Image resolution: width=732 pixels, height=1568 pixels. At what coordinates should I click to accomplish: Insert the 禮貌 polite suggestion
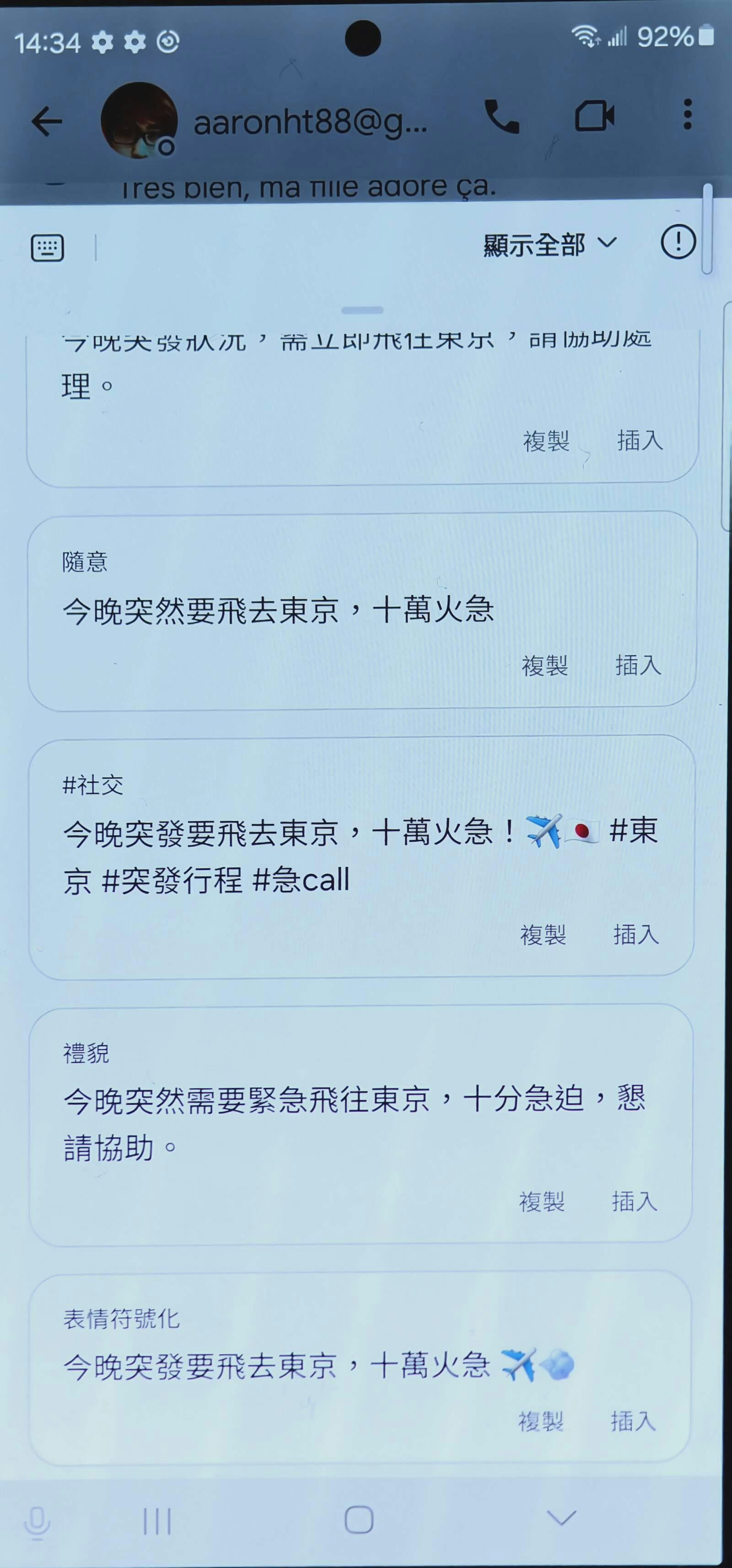pos(634,1201)
